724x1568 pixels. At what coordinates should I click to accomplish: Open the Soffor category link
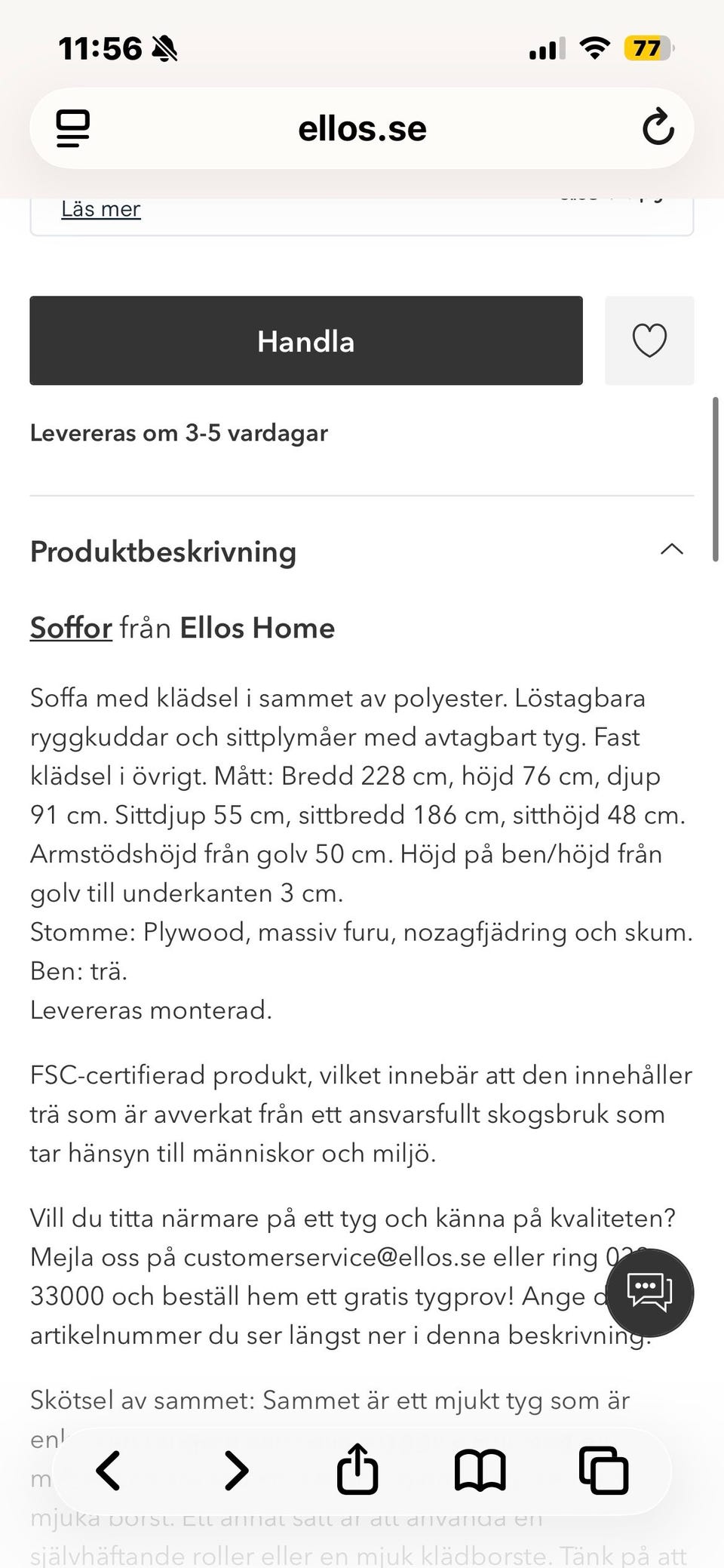(71, 628)
